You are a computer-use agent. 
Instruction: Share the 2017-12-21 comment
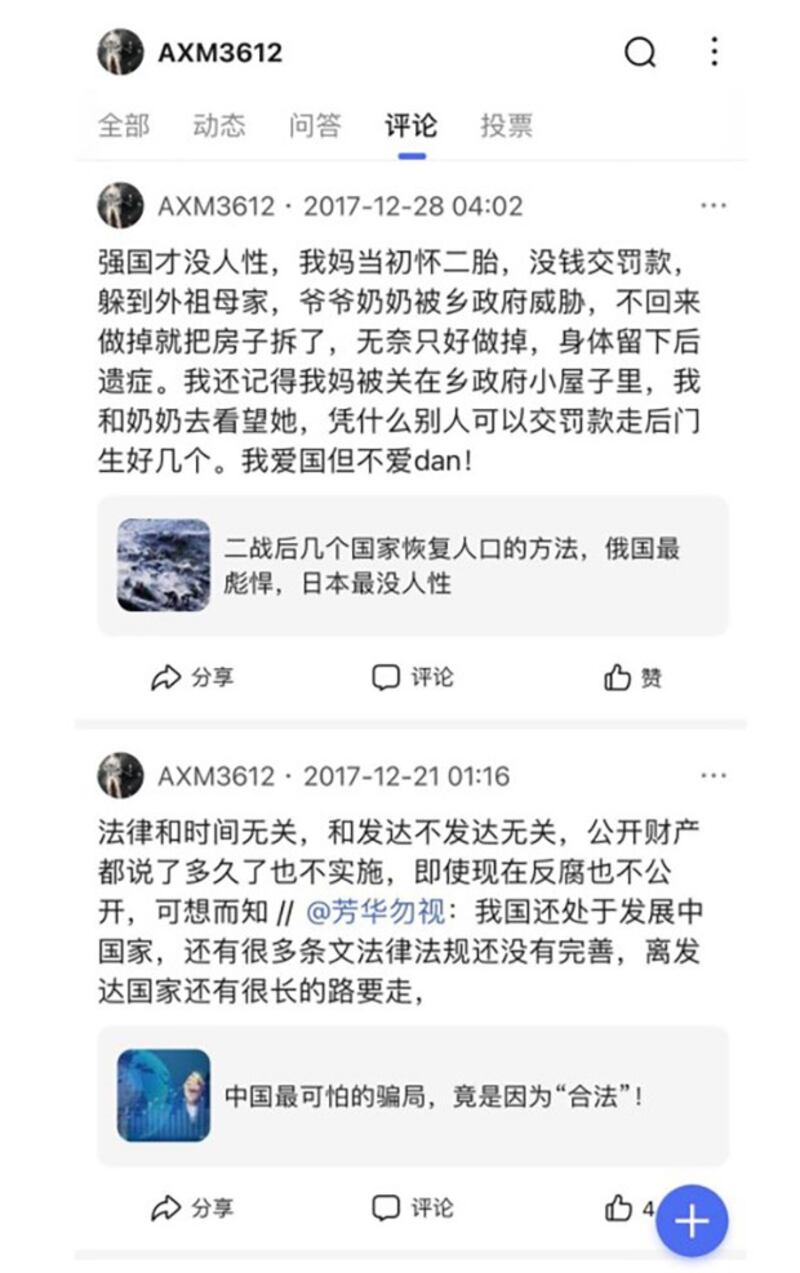coord(192,1208)
